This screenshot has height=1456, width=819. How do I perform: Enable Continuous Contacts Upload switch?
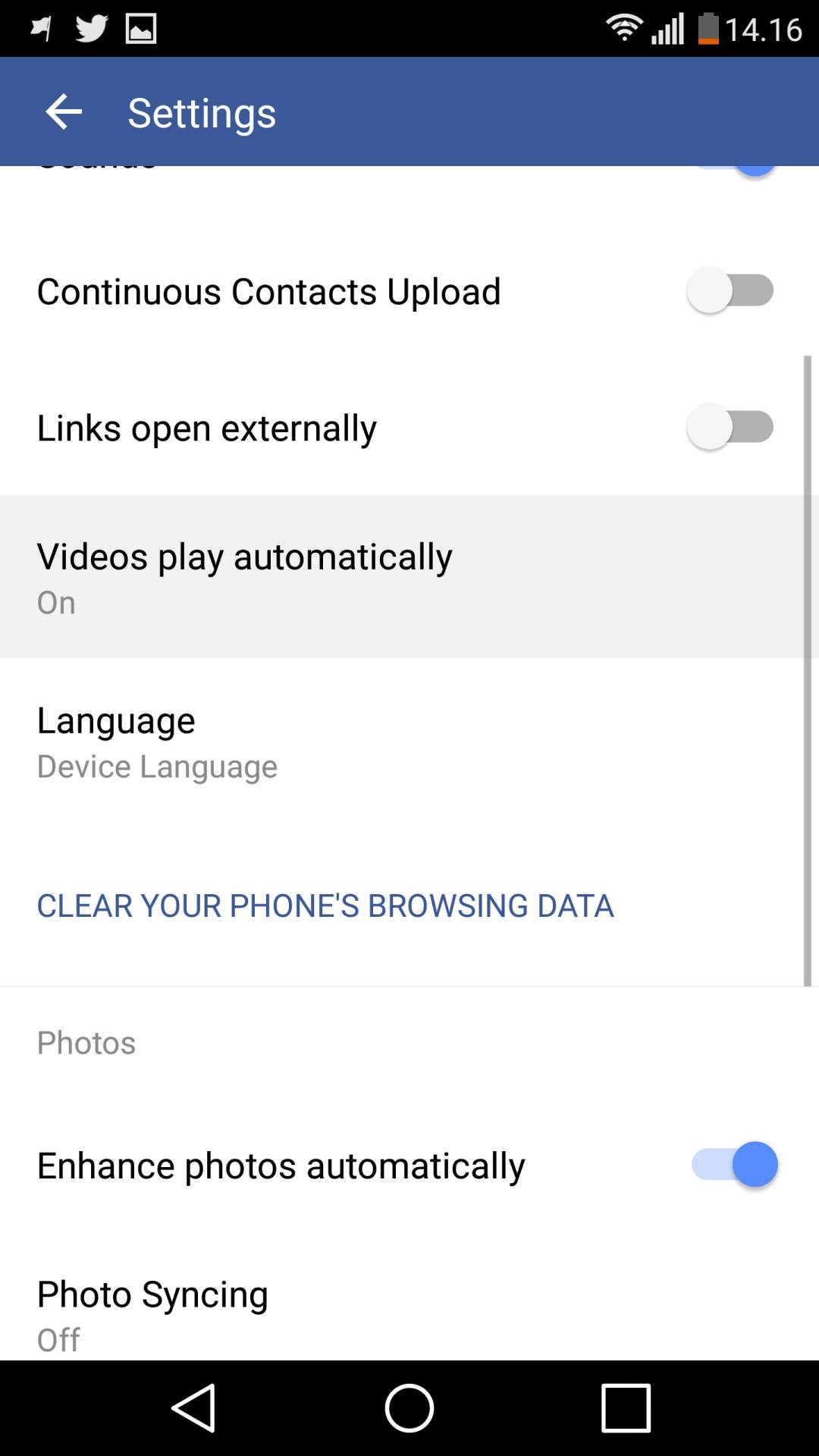[730, 291]
